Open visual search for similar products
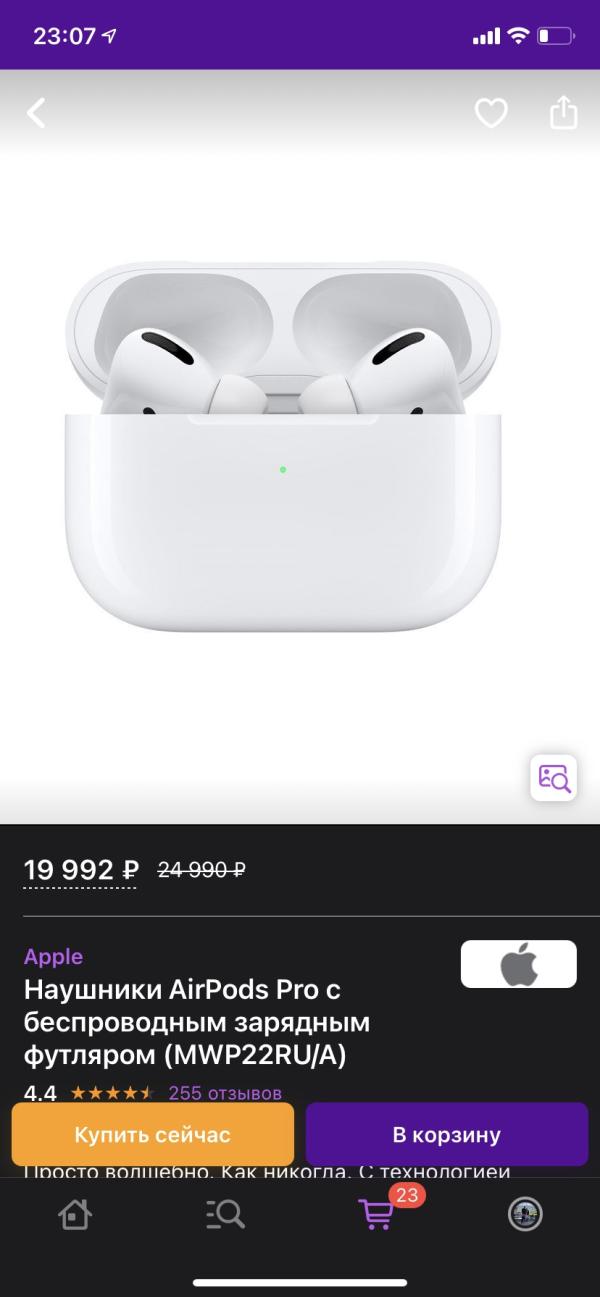Image resolution: width=600 pixels, height=1297 pixels. [x=553, y=778]
